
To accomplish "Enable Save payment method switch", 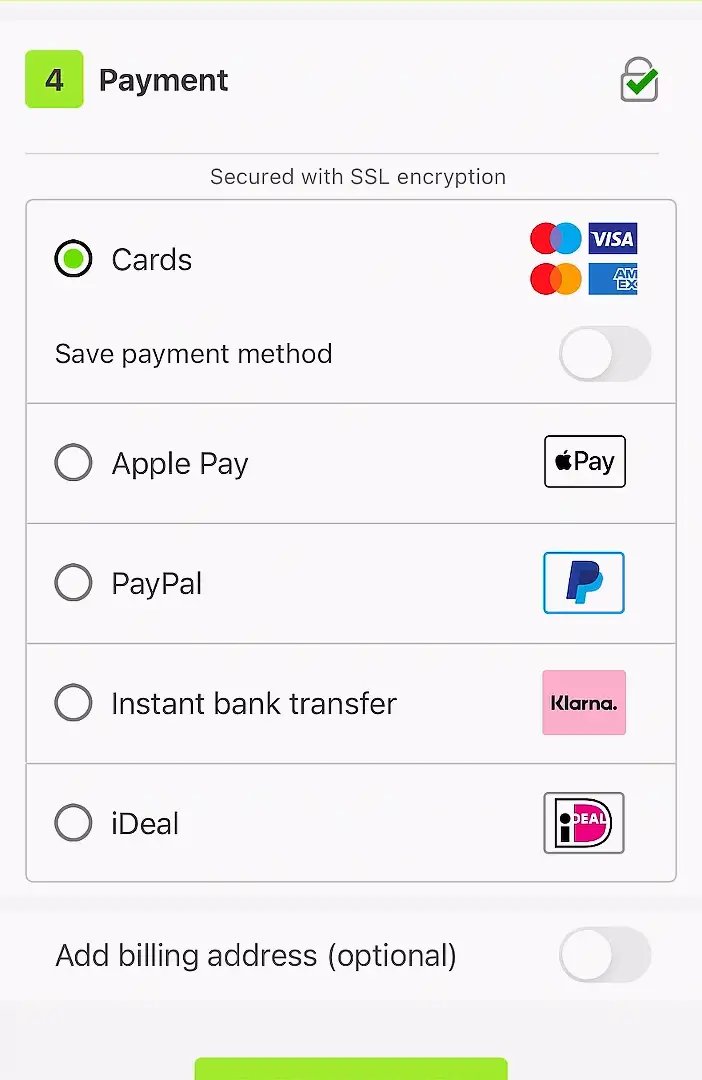I will (x=604, y=354).
